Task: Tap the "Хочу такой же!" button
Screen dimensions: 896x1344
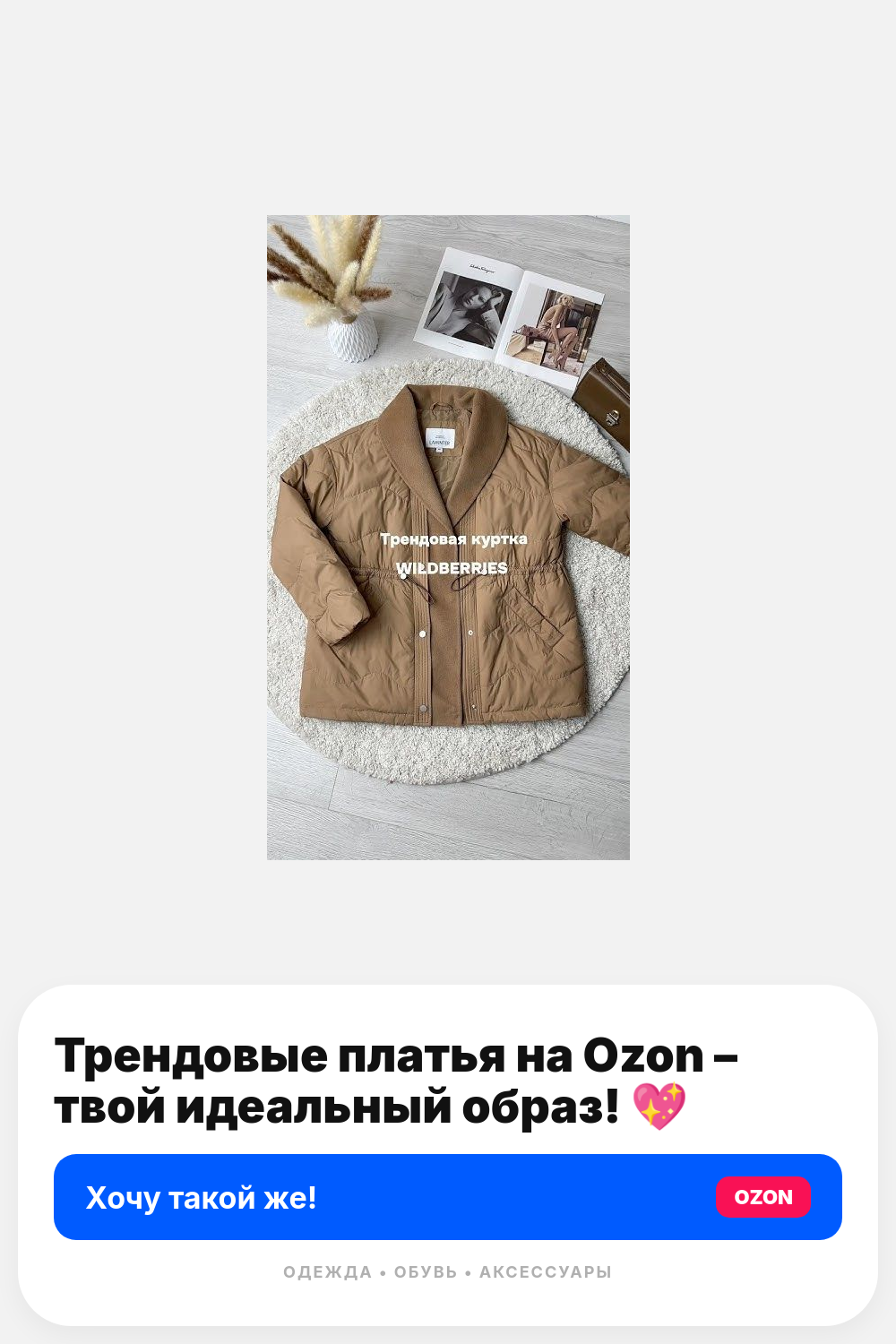Action: 448,1197
